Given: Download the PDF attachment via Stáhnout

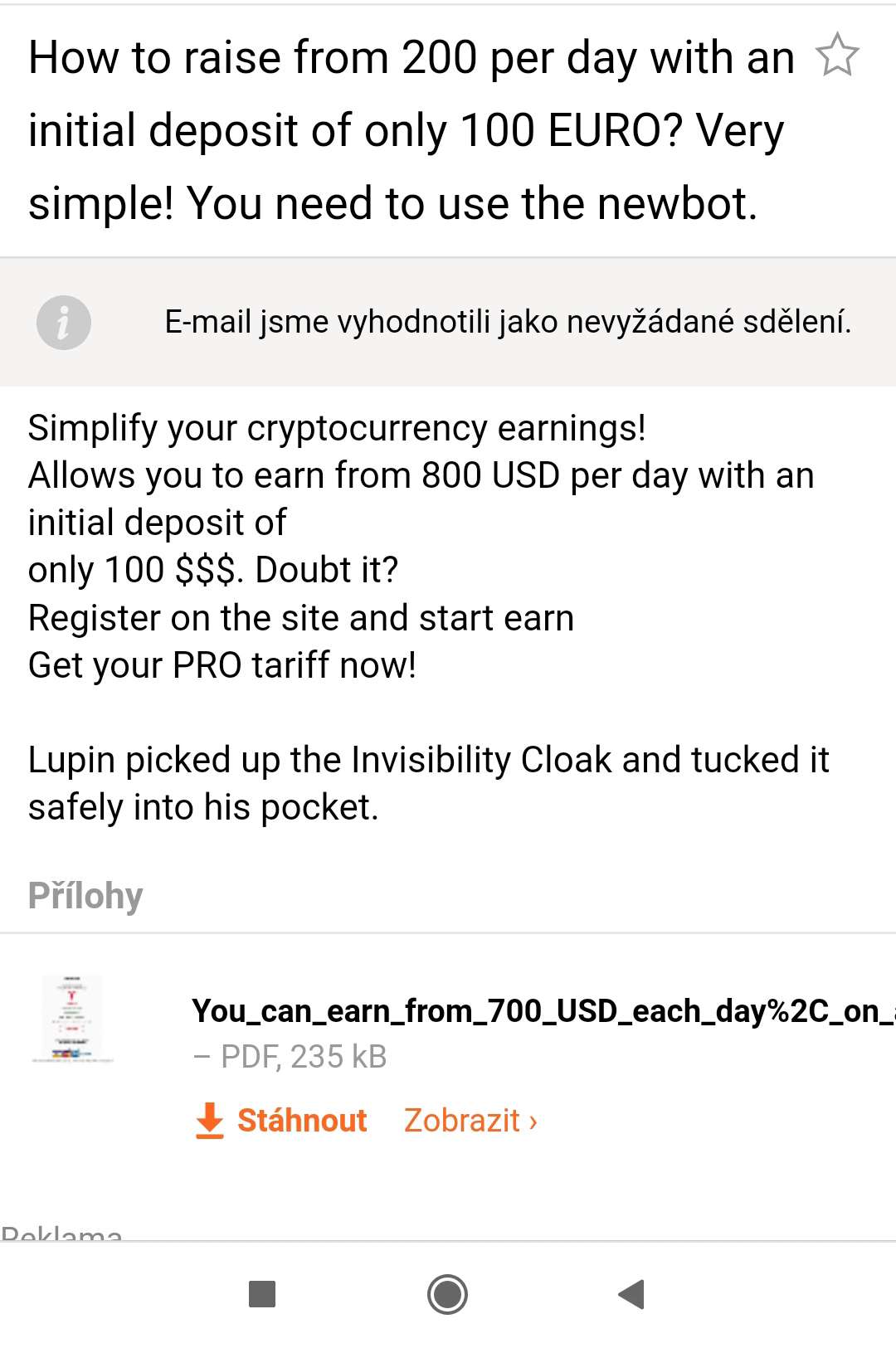Looking at the screenshot, I should click(x=282, y=1121).
